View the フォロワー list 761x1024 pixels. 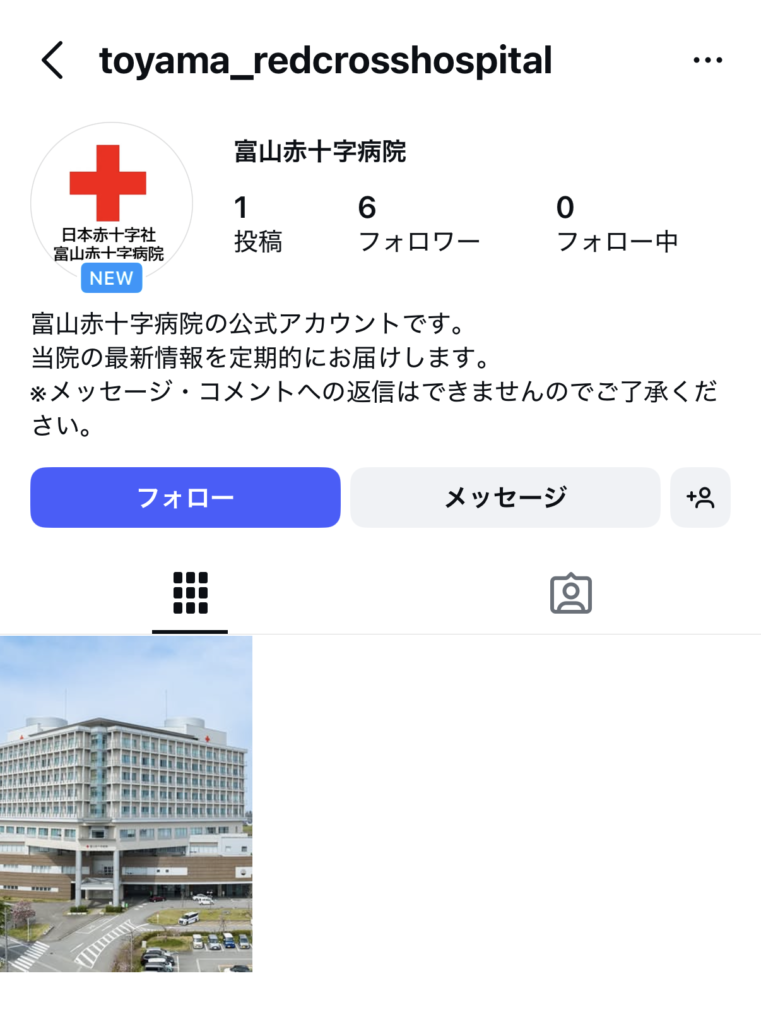[x=418, y=224]
